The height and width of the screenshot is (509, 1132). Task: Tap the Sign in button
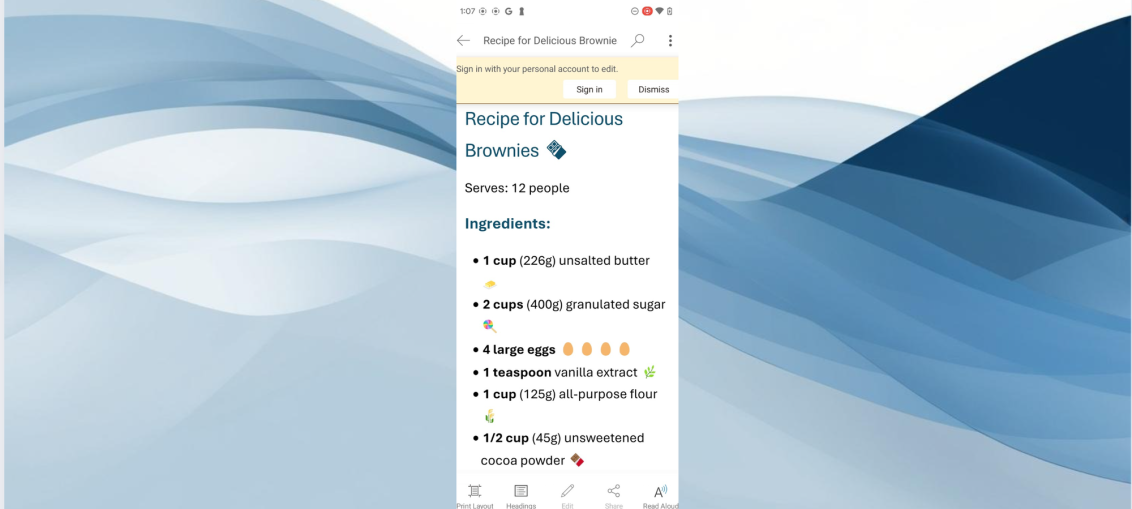coord(589,89)
